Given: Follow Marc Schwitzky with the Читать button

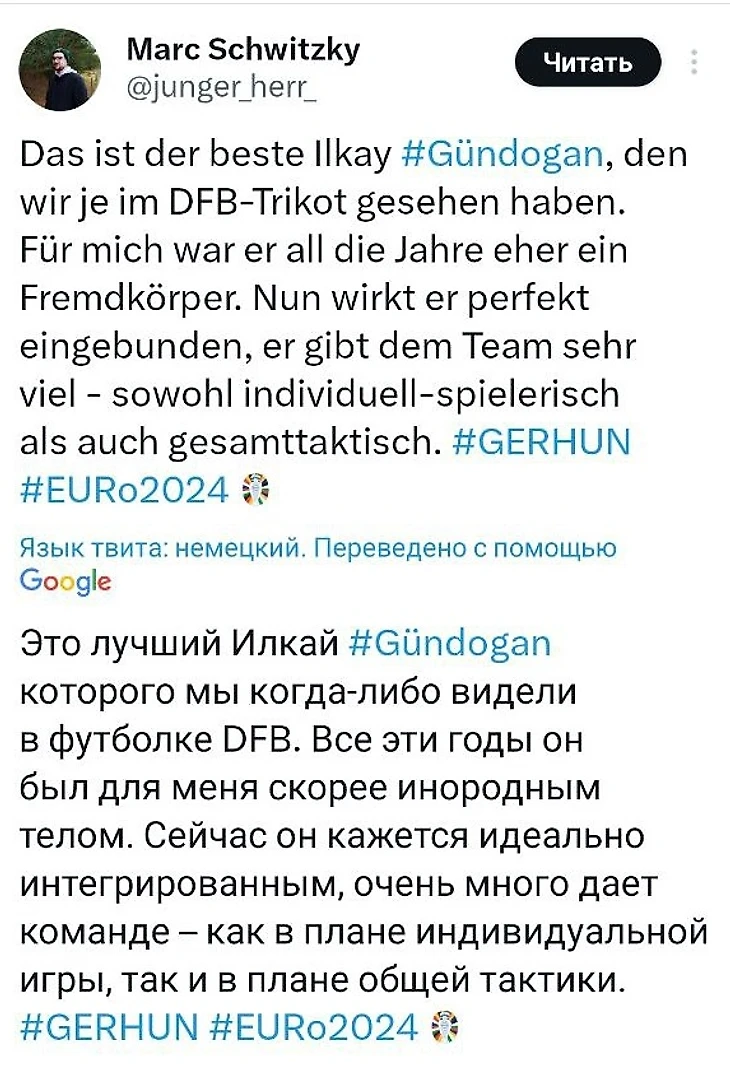Looking at the screenshot, I should coord(587,63).
